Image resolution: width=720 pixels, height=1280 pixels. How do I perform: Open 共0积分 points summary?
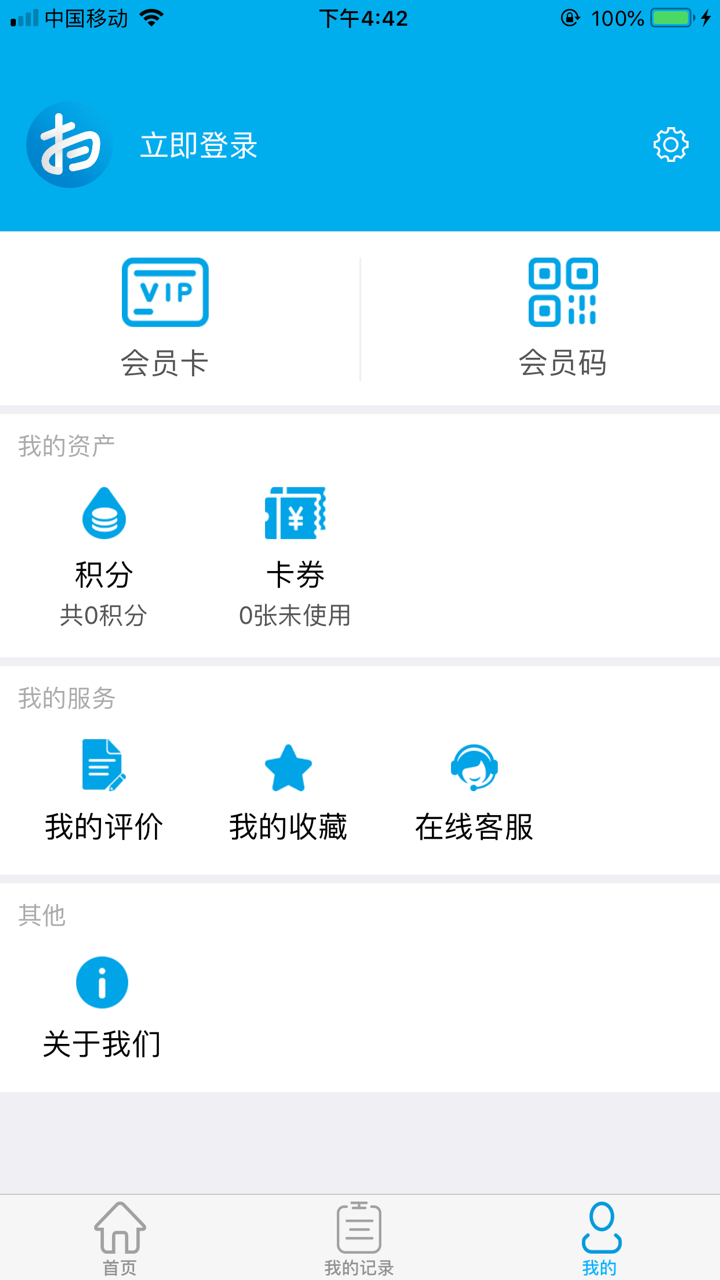click(102, 616)
